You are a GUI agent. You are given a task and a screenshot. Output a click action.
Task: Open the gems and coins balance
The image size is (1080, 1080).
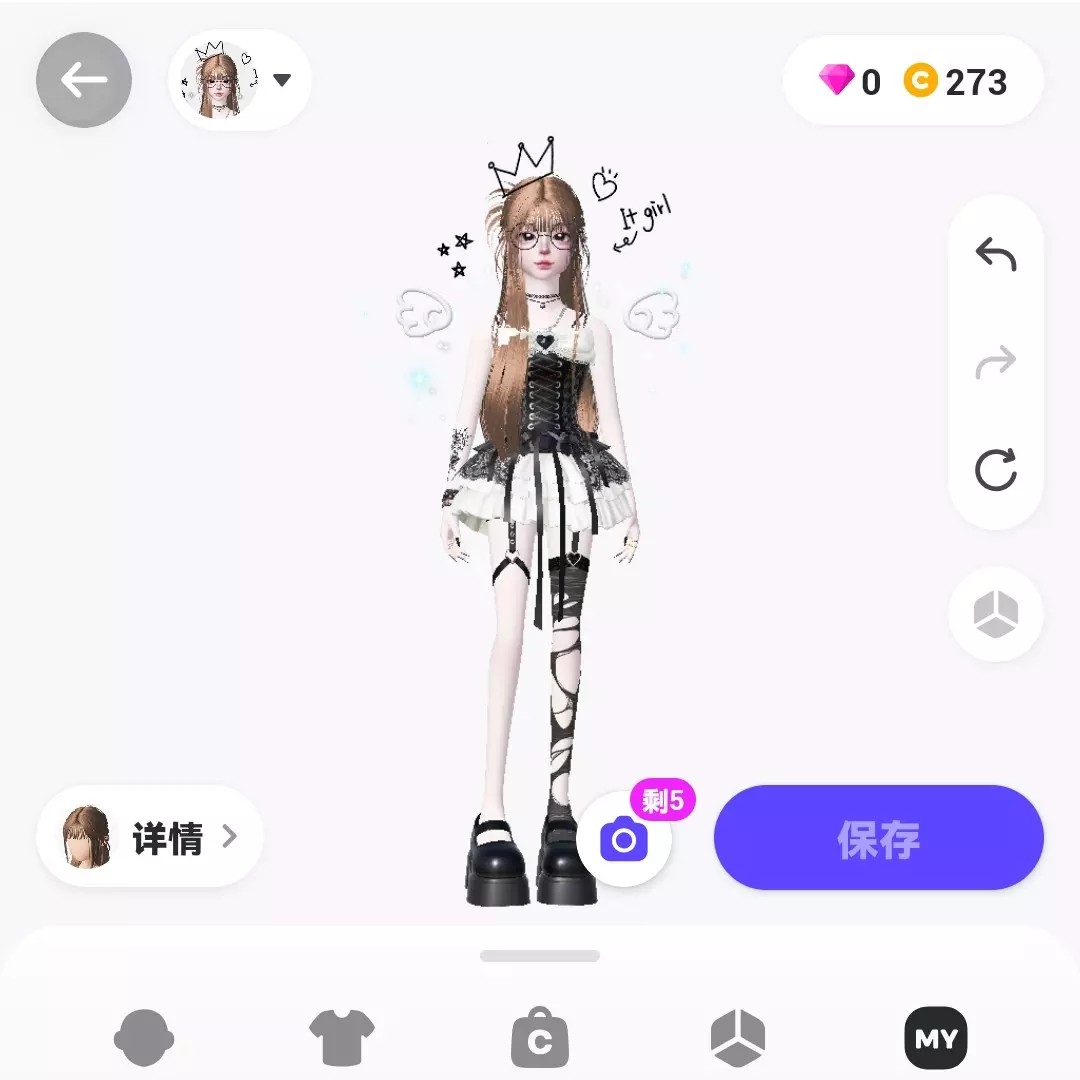(912, 81)
